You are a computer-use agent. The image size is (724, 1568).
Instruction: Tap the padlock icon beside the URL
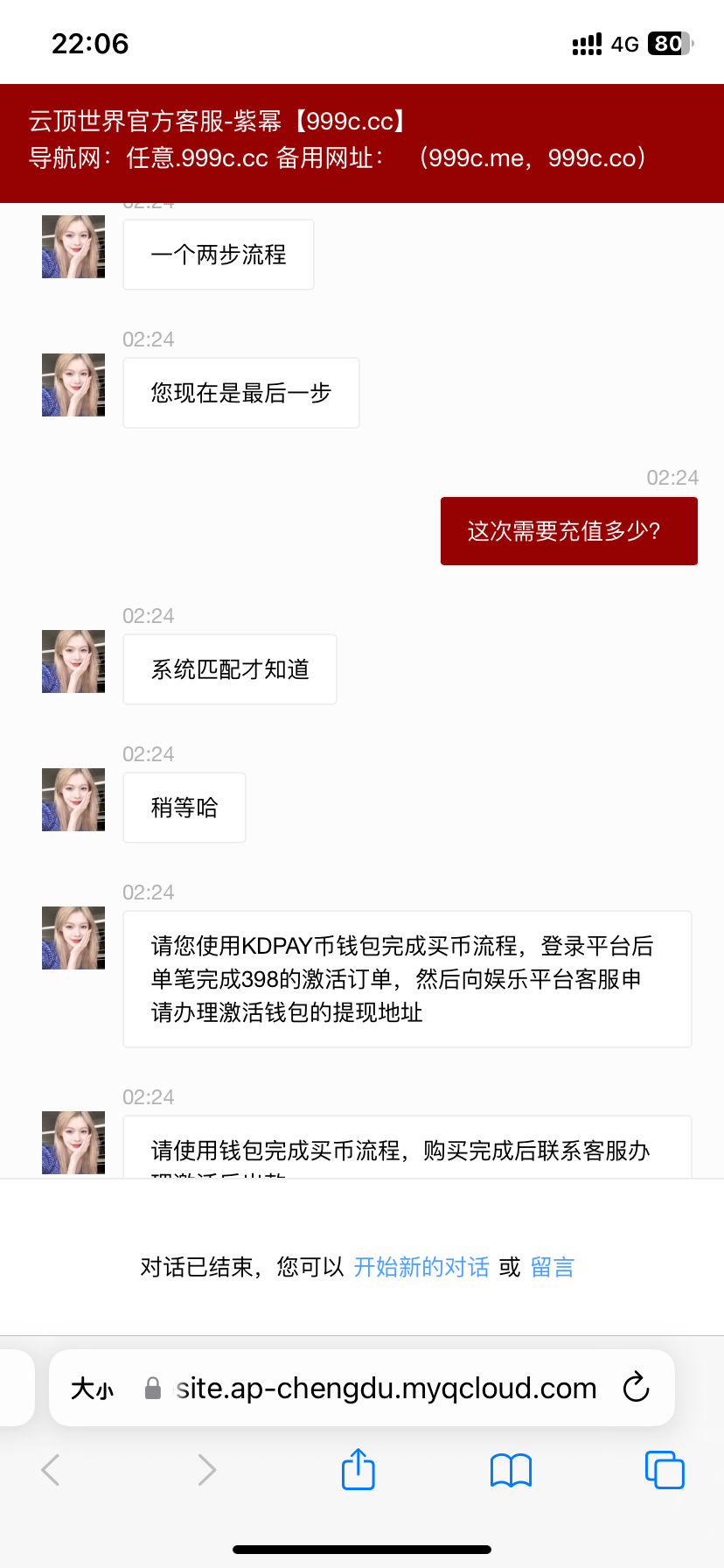(153, 1387)
